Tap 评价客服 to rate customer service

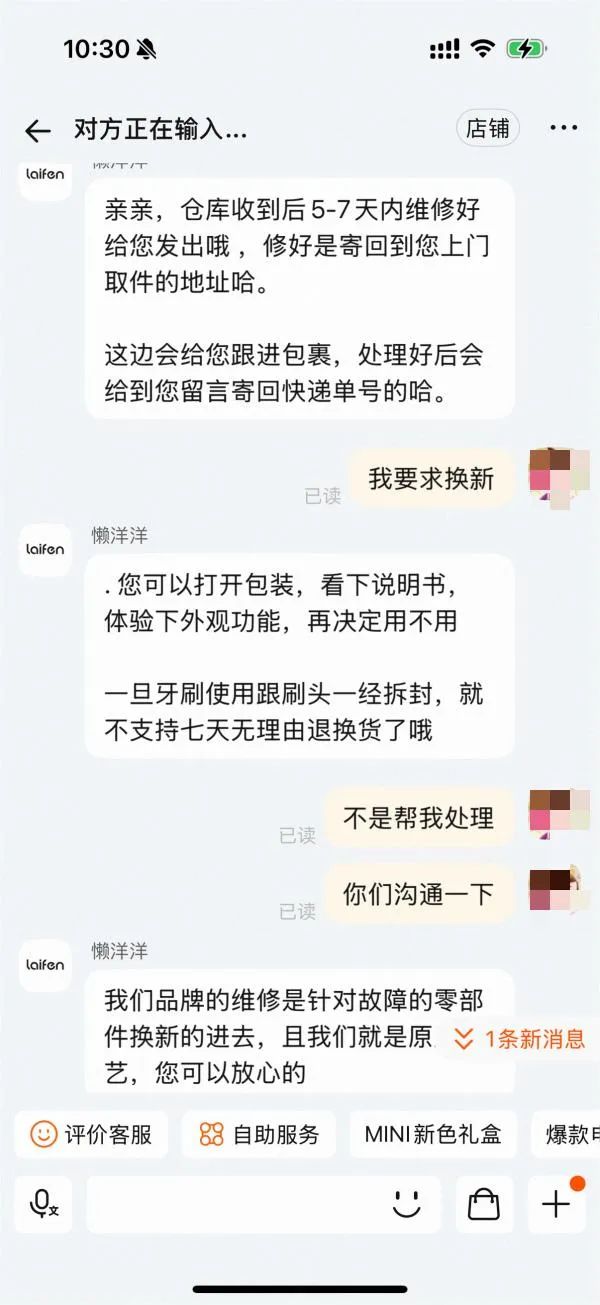click(92, 1134)
